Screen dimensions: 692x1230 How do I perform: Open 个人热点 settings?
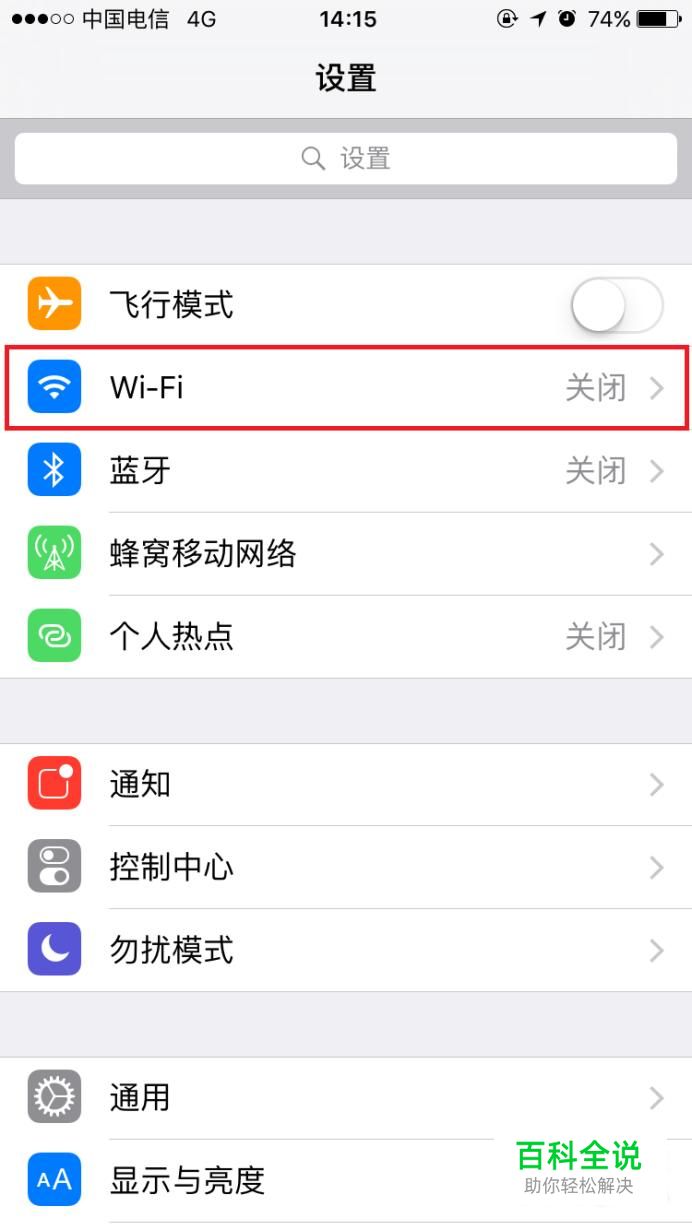[x=345, y=636]
